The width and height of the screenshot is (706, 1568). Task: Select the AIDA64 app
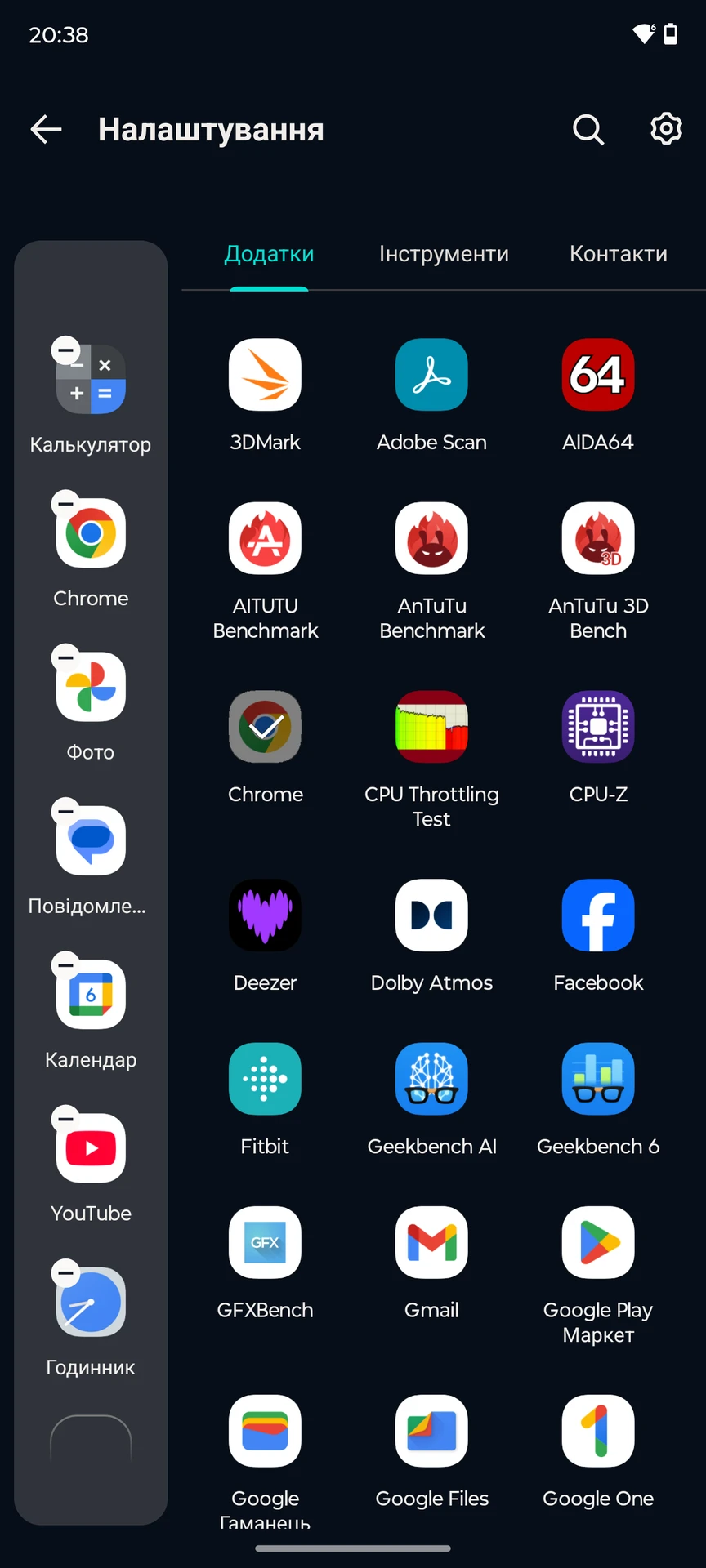click(x=598, y=375)
